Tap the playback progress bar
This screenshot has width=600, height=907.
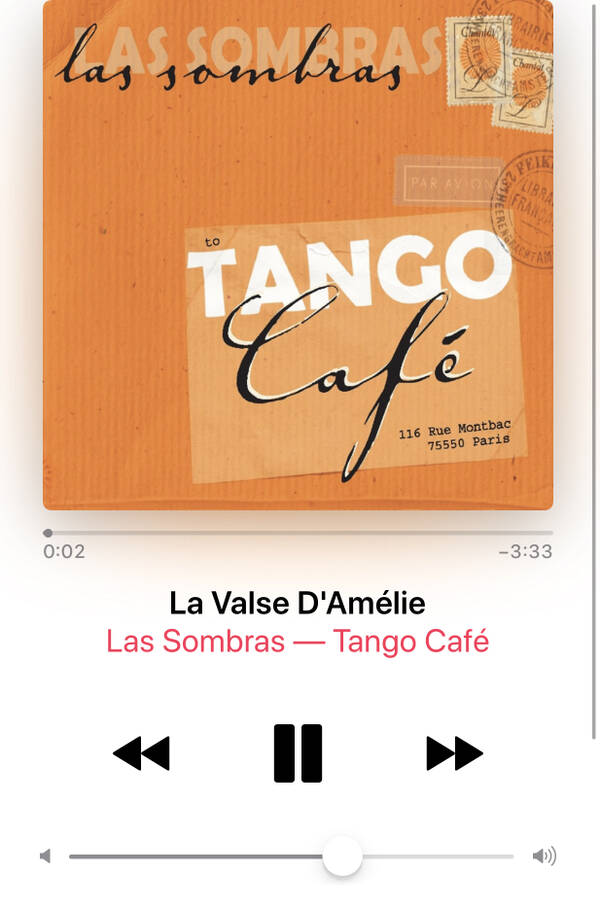298,533
